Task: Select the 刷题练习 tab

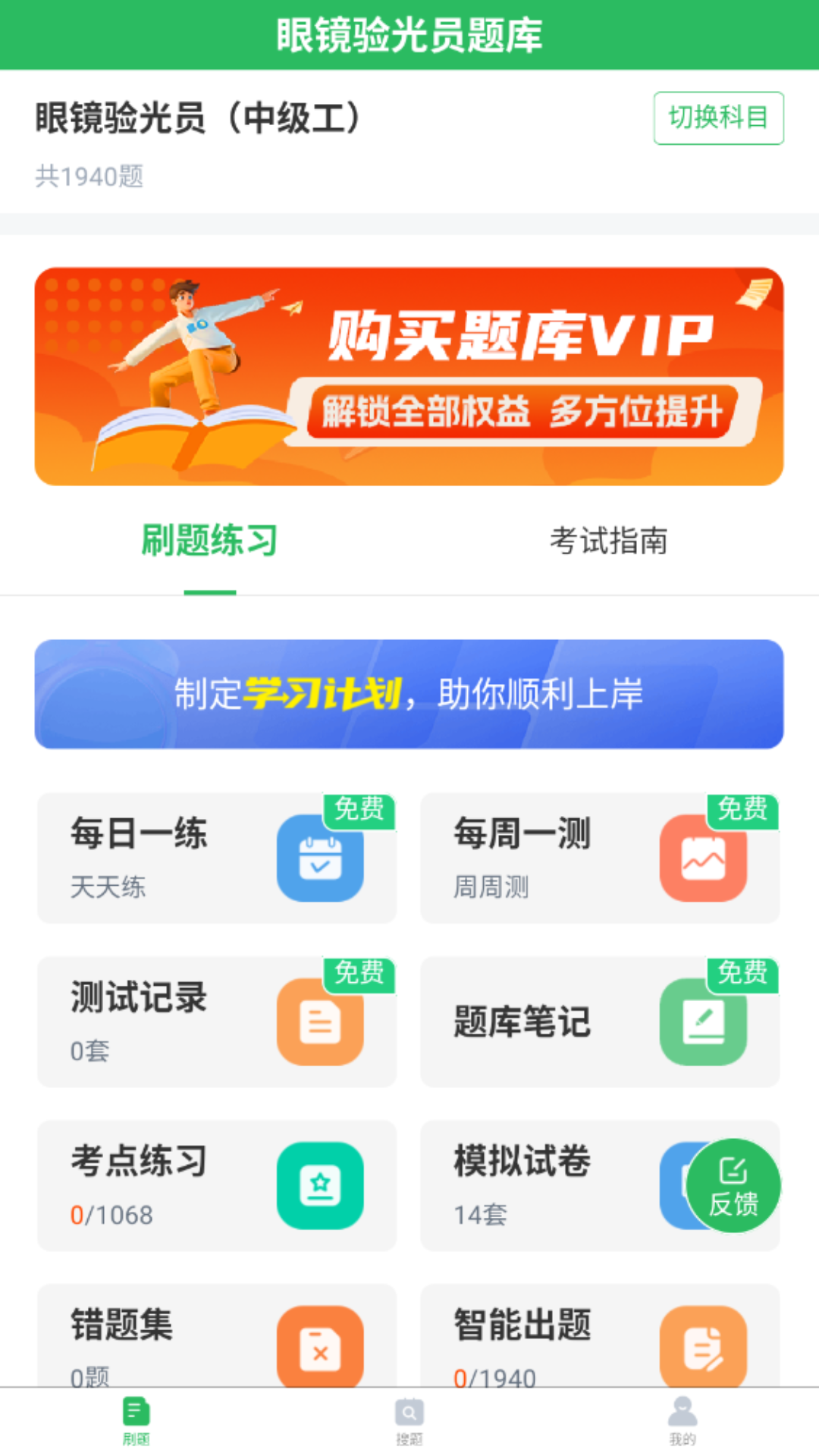Action: 207,540
